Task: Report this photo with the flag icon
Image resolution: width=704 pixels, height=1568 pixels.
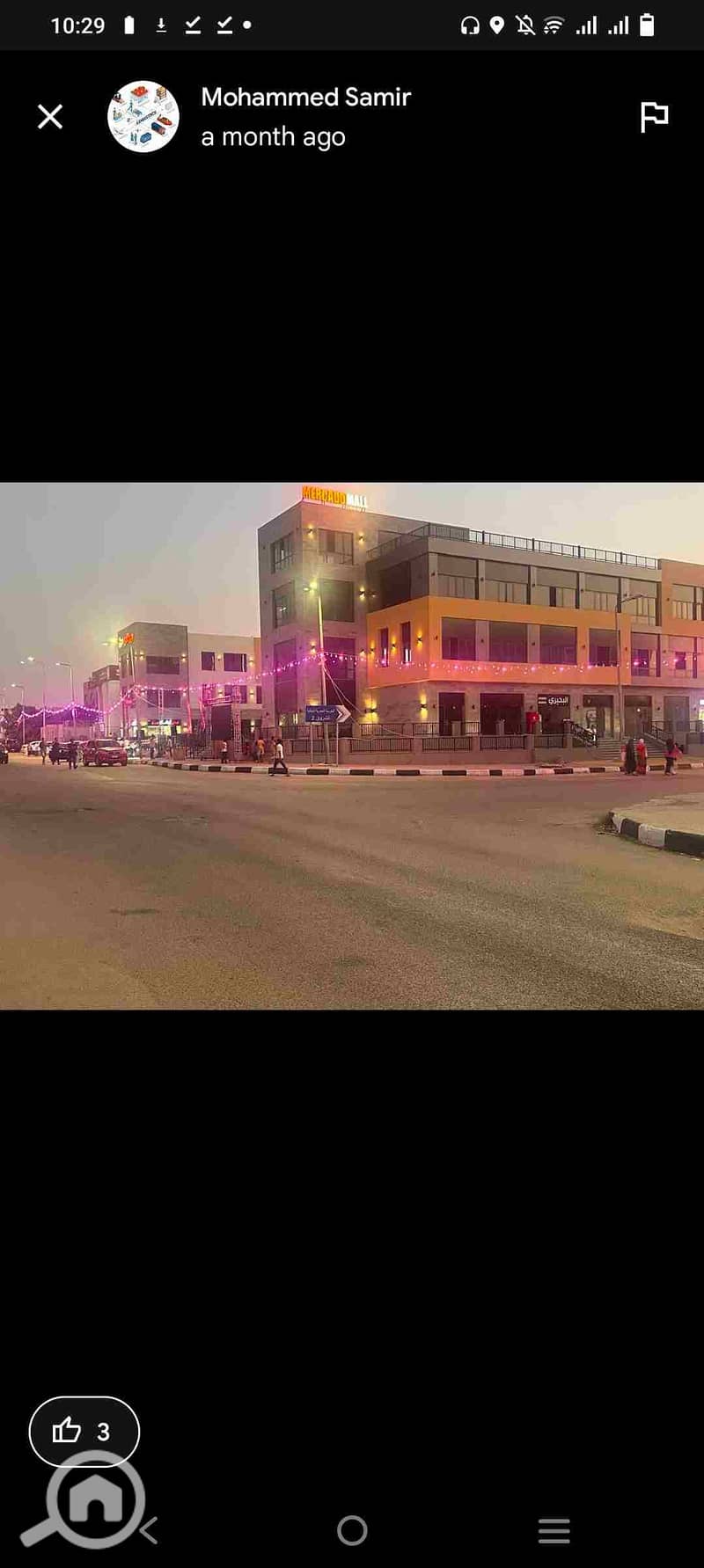Action: (654, 117)
